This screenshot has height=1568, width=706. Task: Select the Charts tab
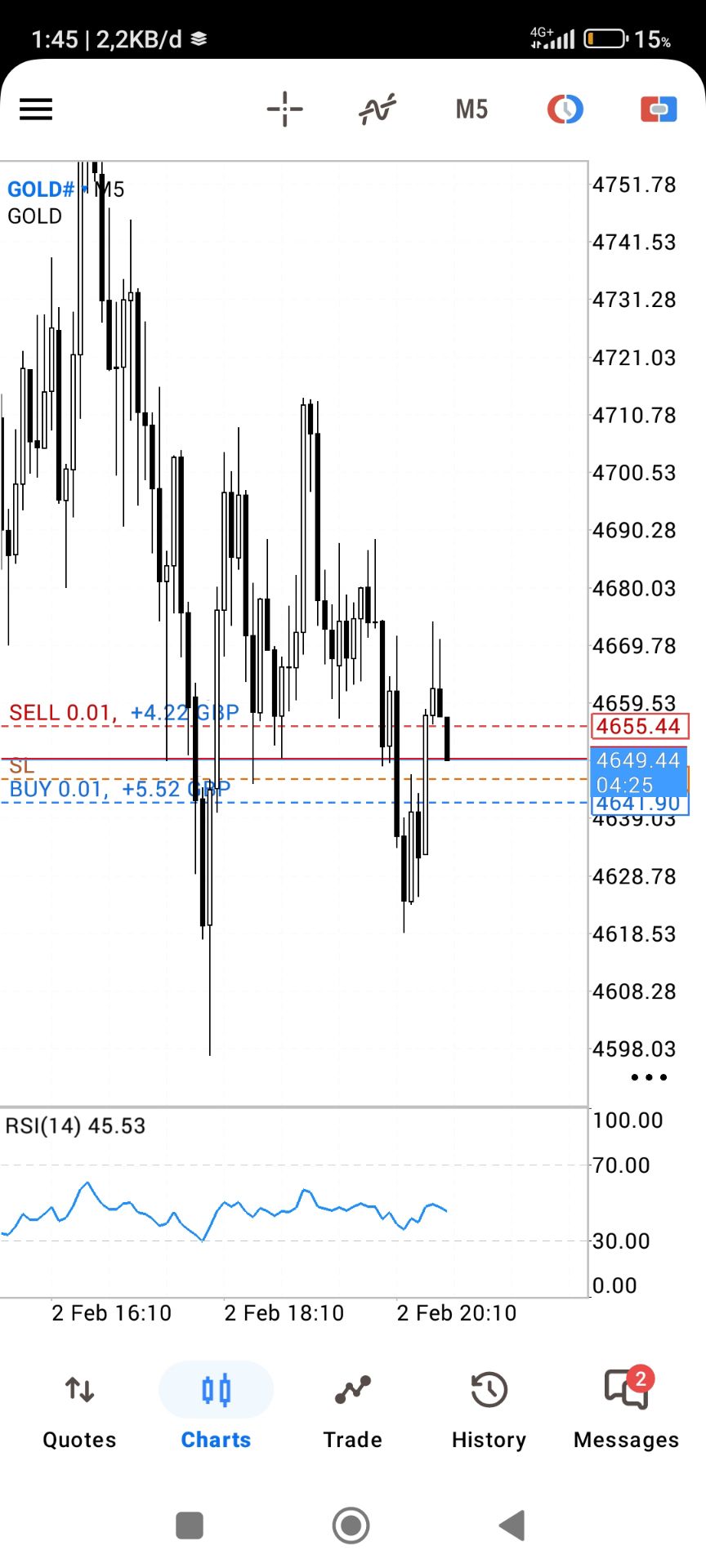[x=216, y=1409]
